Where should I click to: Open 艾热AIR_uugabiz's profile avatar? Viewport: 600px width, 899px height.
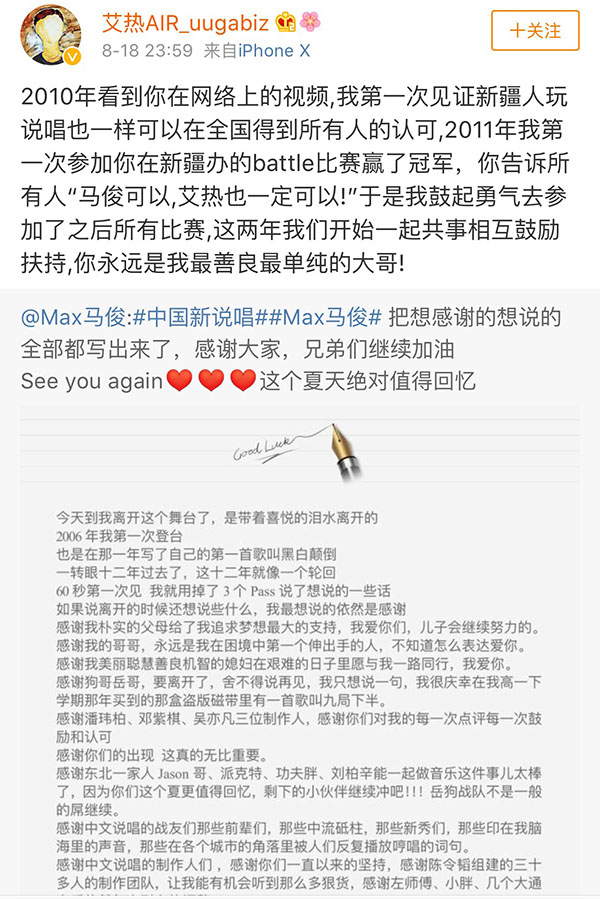[47, 34]
